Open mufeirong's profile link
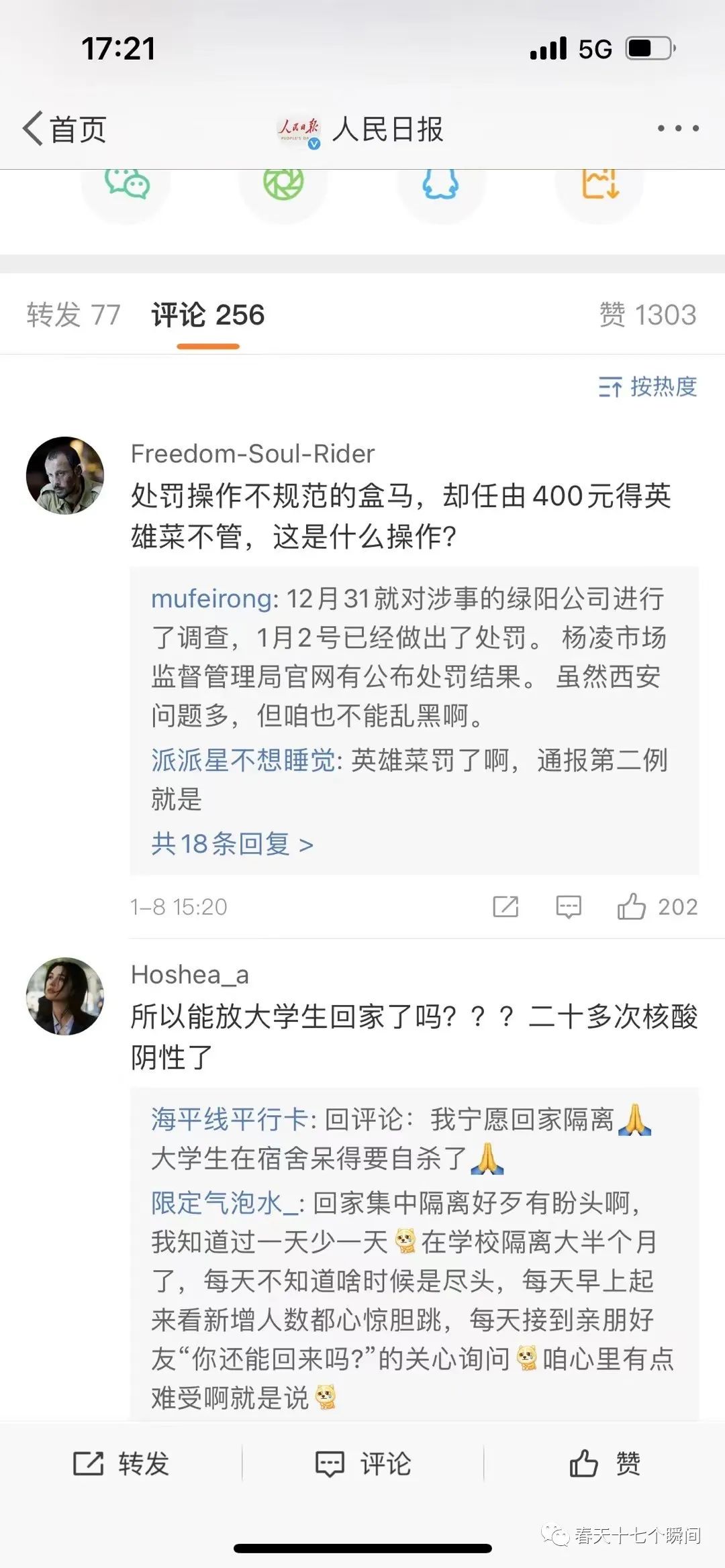 [211, 598]
